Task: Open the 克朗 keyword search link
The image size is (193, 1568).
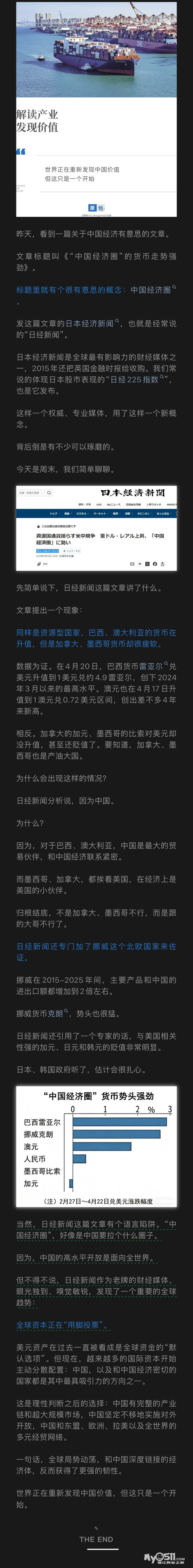Action: coord(57,1013)
